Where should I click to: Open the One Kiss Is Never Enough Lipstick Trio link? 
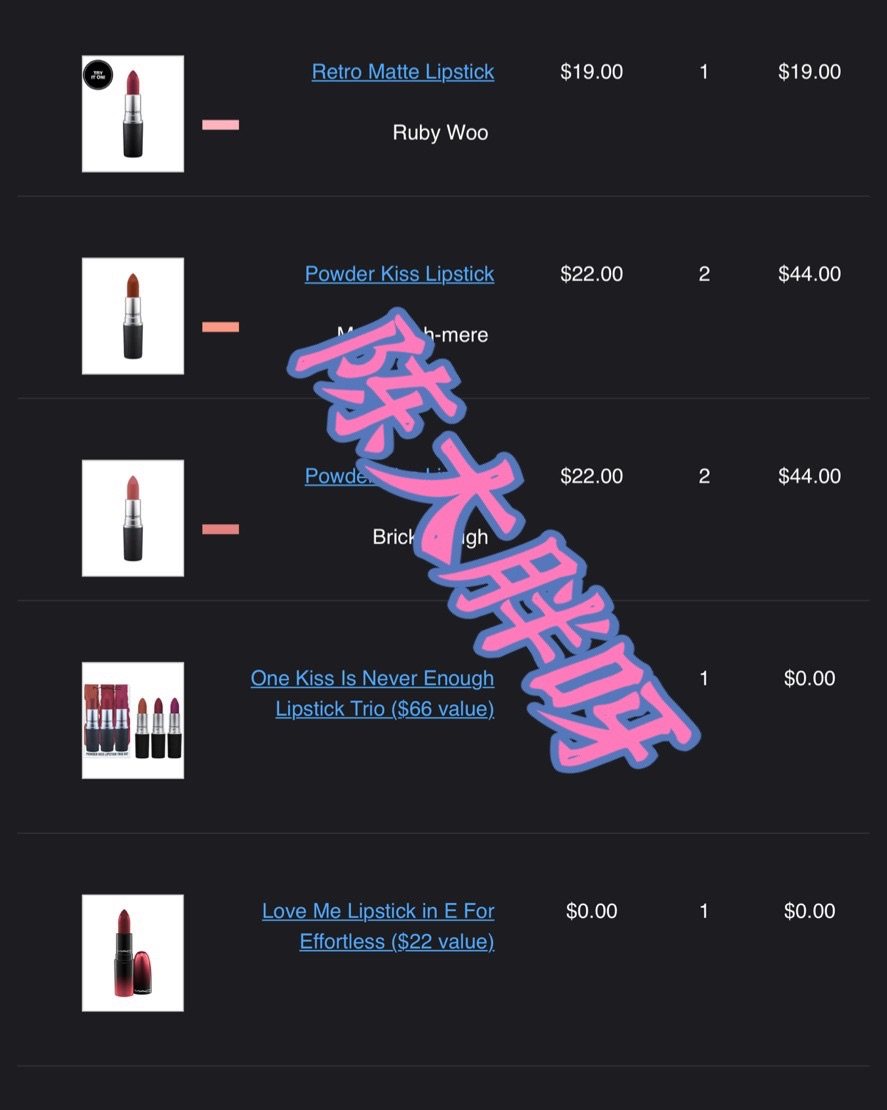[x=372, y=693]
